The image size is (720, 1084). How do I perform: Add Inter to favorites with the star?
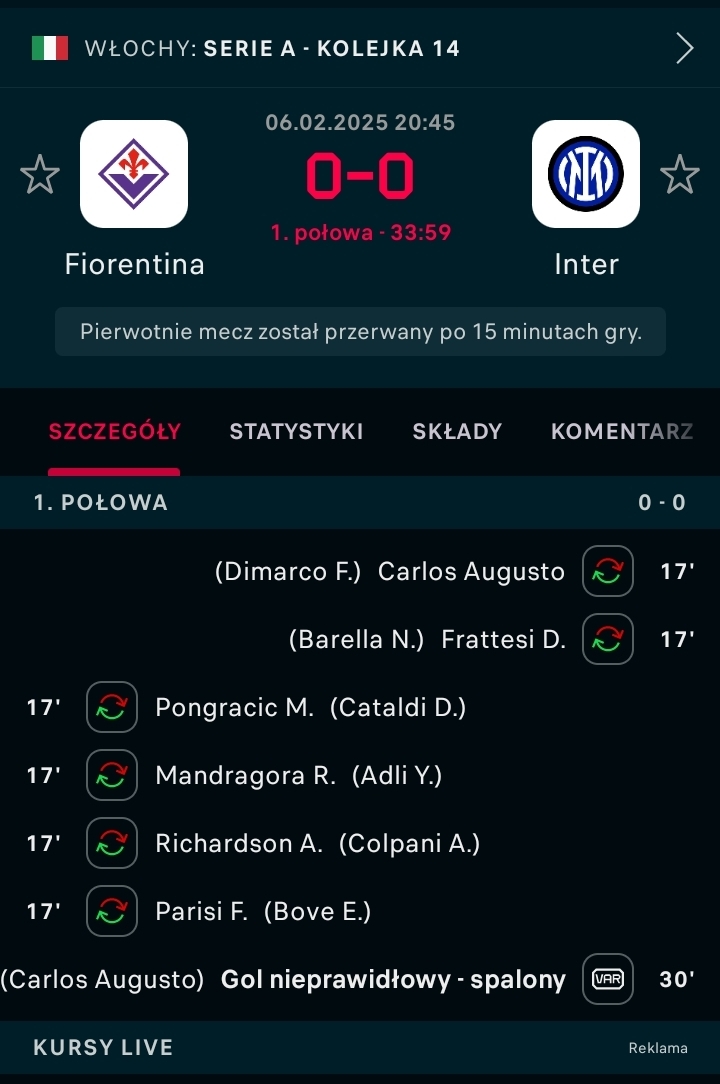(680, 175)
